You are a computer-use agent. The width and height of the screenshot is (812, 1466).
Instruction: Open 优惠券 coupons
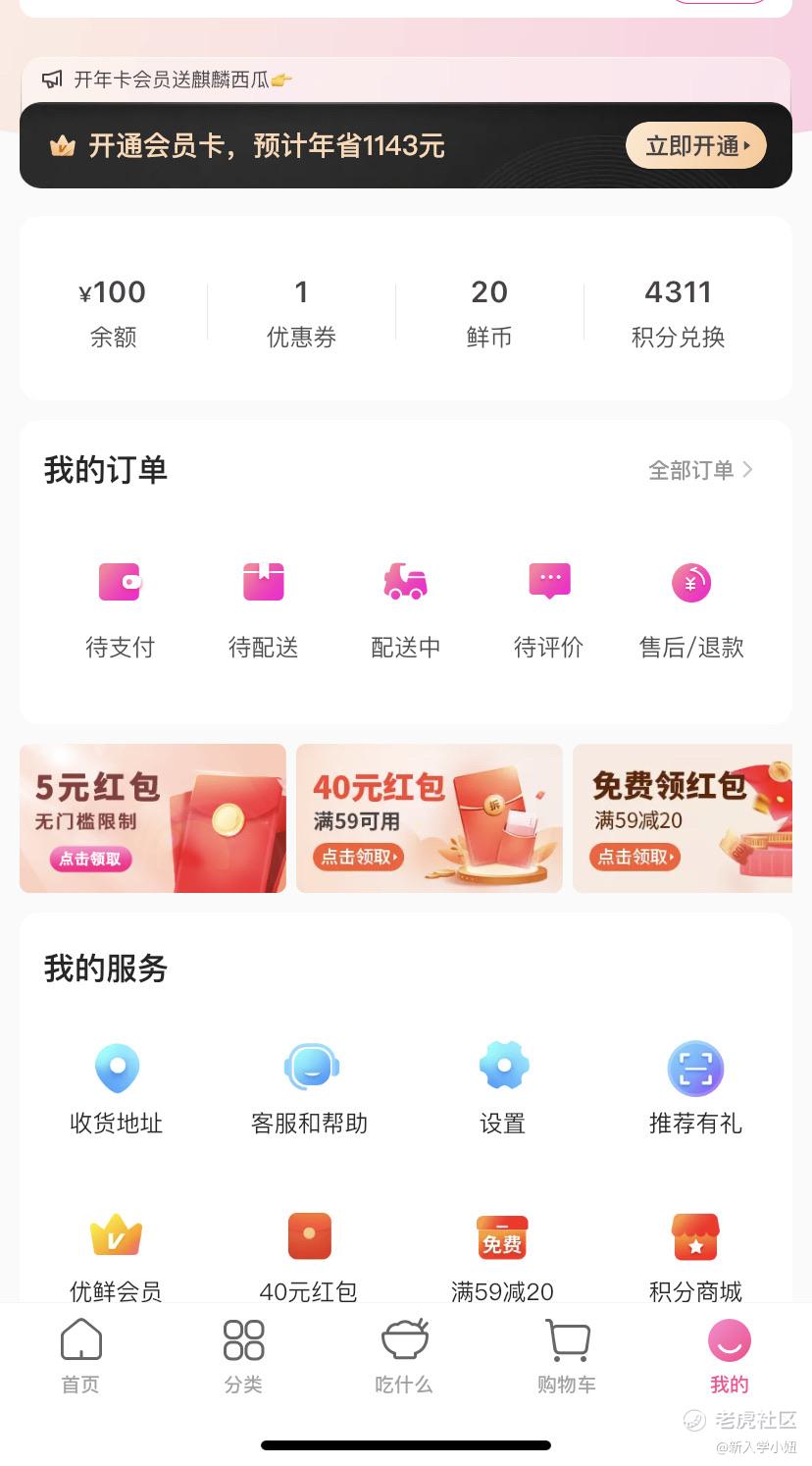pyautogui.click(x=301, y=313)
